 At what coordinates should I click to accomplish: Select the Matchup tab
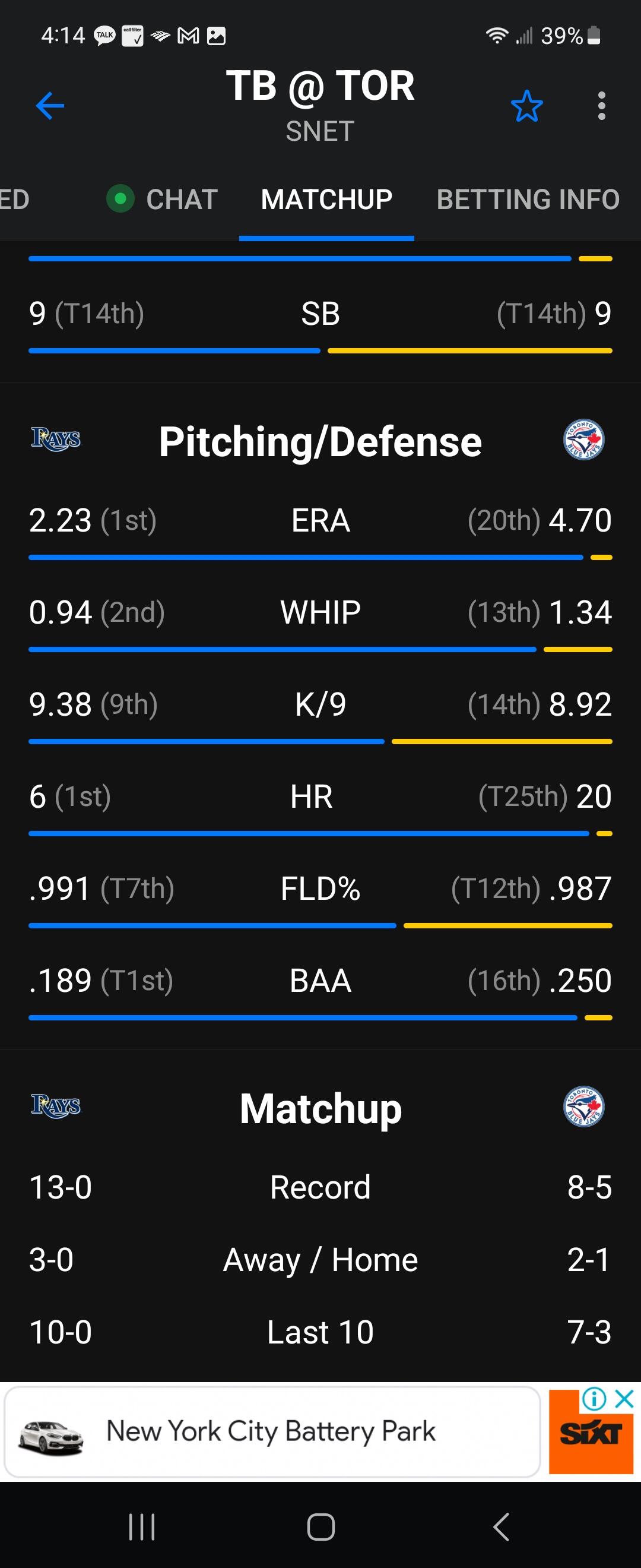326,200
